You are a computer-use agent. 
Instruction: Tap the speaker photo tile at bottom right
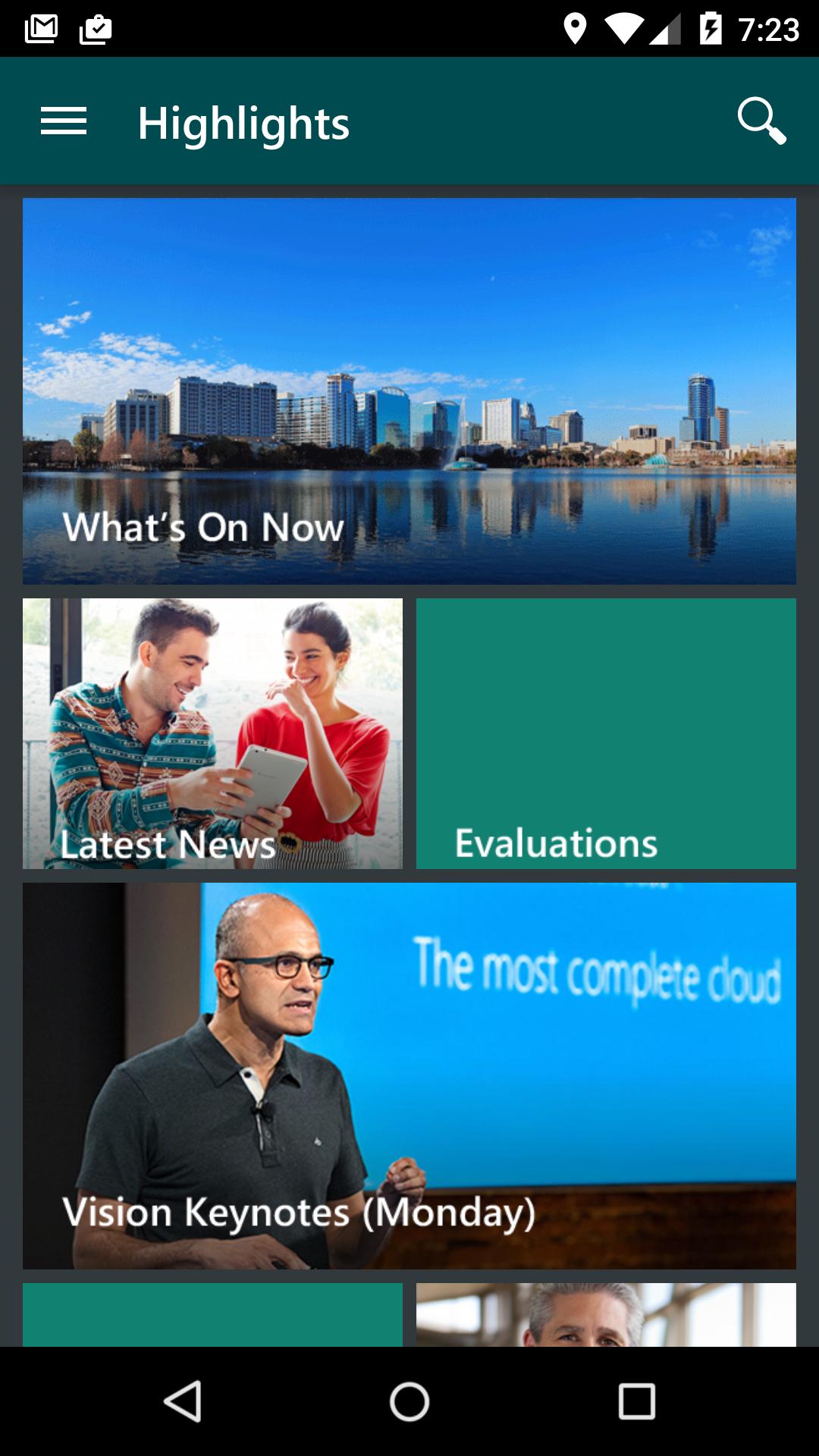tap(606, 1312)
